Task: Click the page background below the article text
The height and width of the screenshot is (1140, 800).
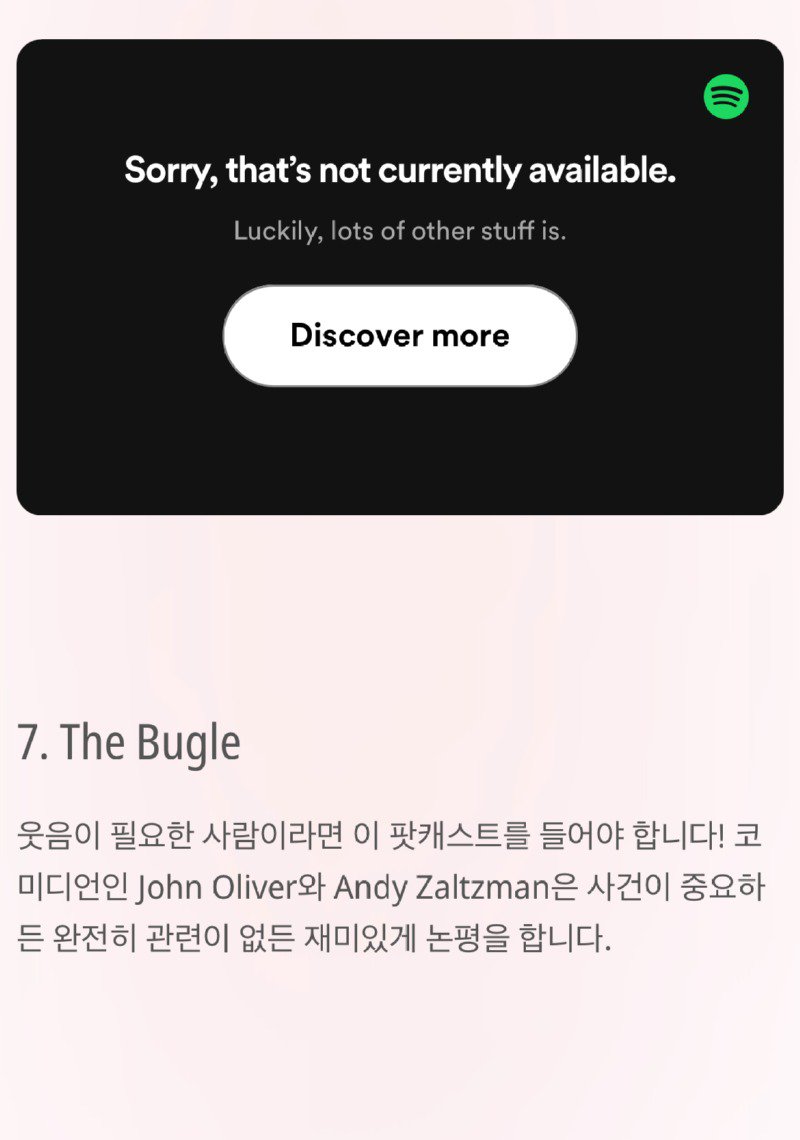Action: tap(400, 1050)
